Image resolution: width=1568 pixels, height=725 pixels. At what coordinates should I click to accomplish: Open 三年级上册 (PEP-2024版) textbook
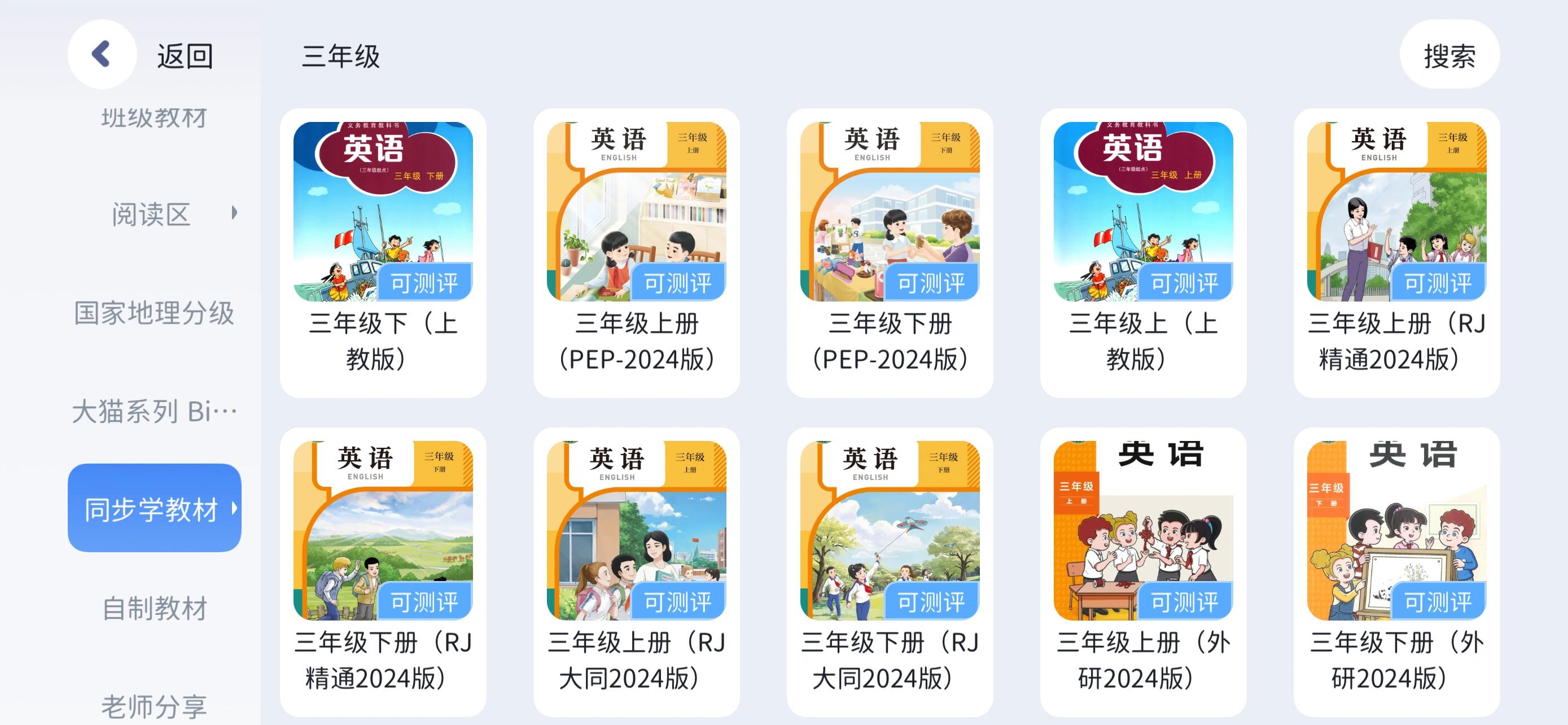pos(636,252)
